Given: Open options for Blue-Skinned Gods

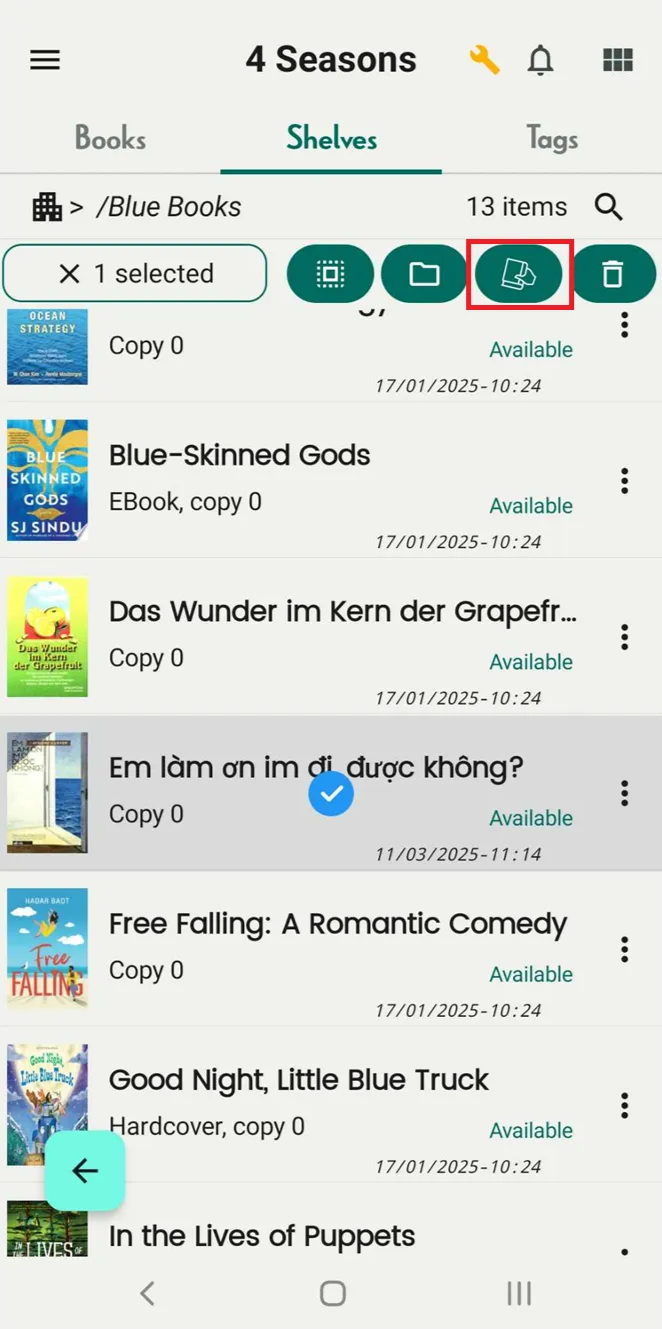Looking at the screenshot, I should tap(624, 481).
